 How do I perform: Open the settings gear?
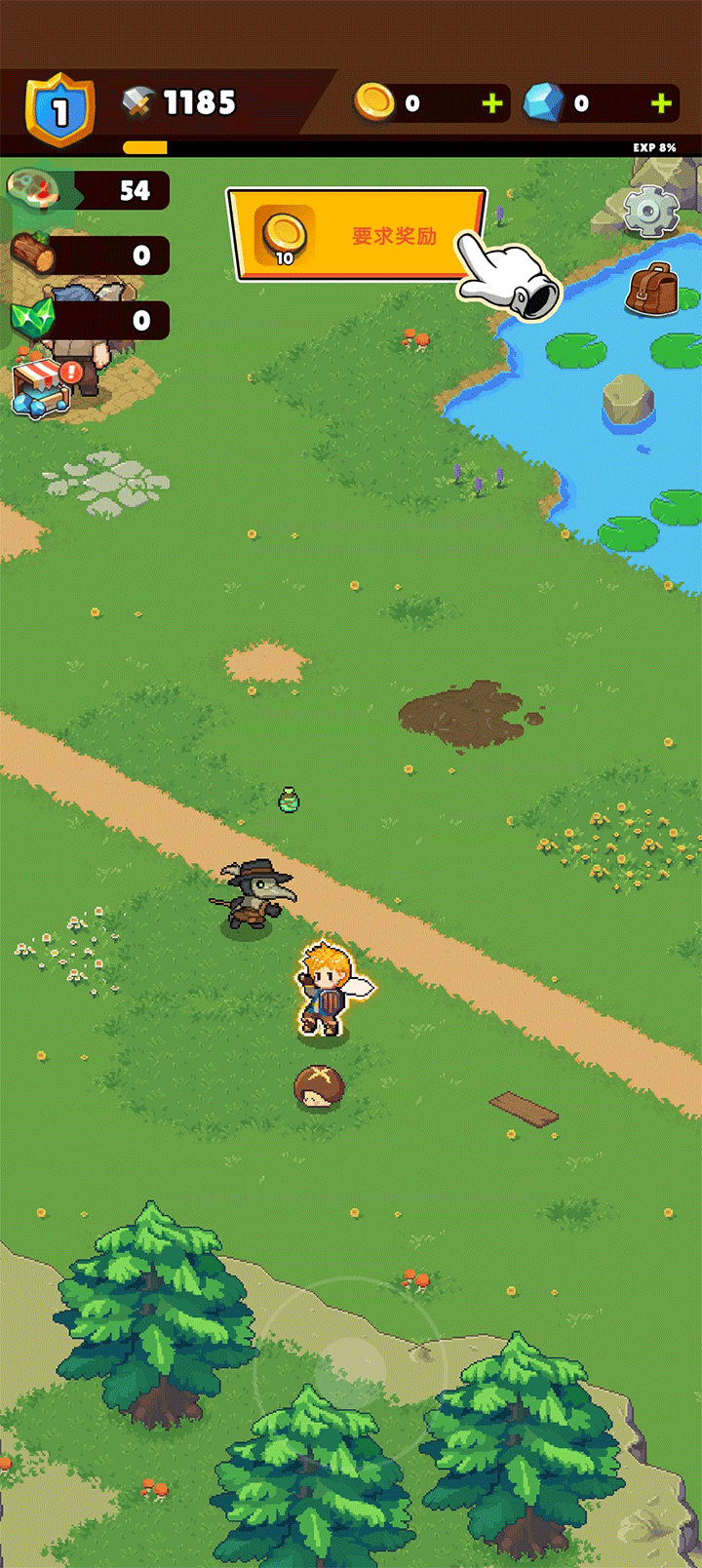[x=650, y=210]
